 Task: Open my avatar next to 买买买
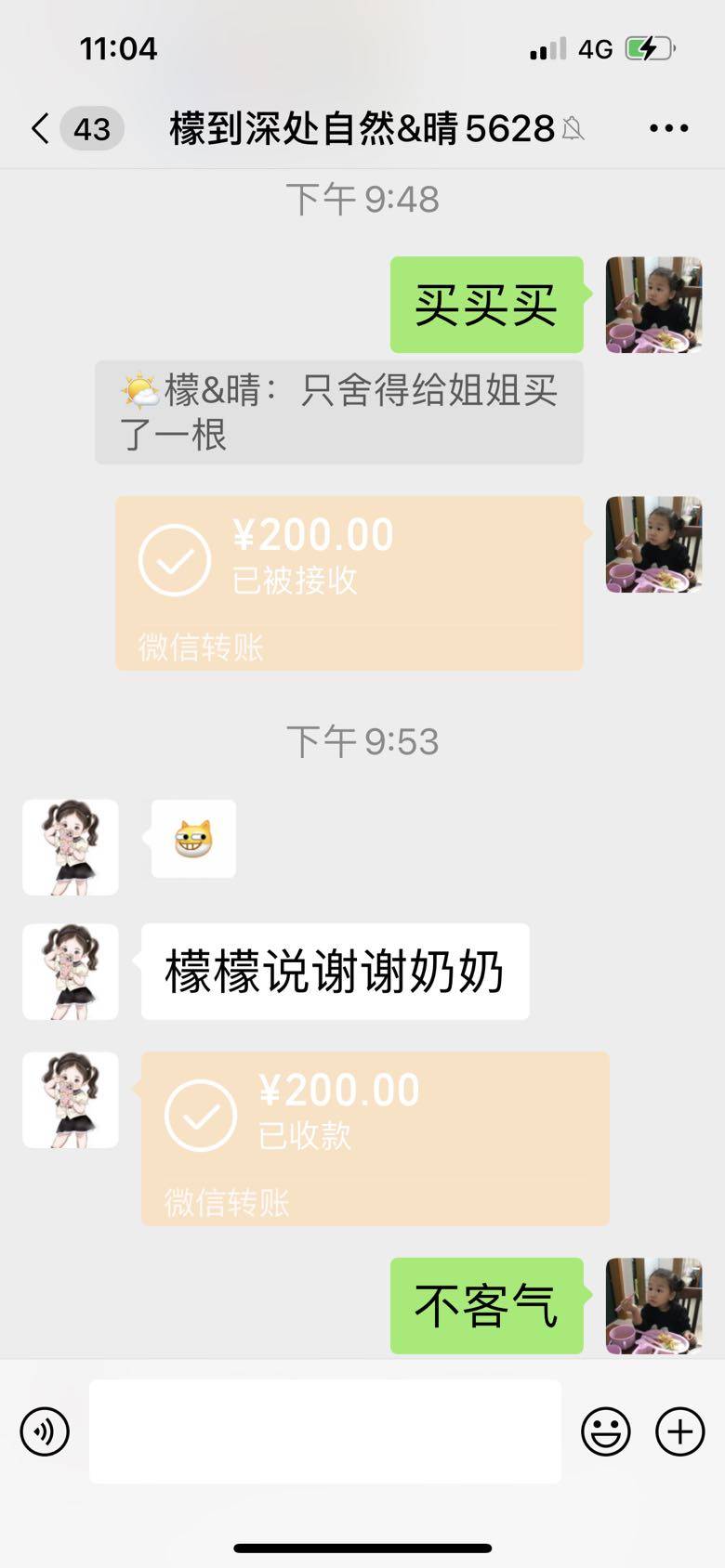coord(653,305)
